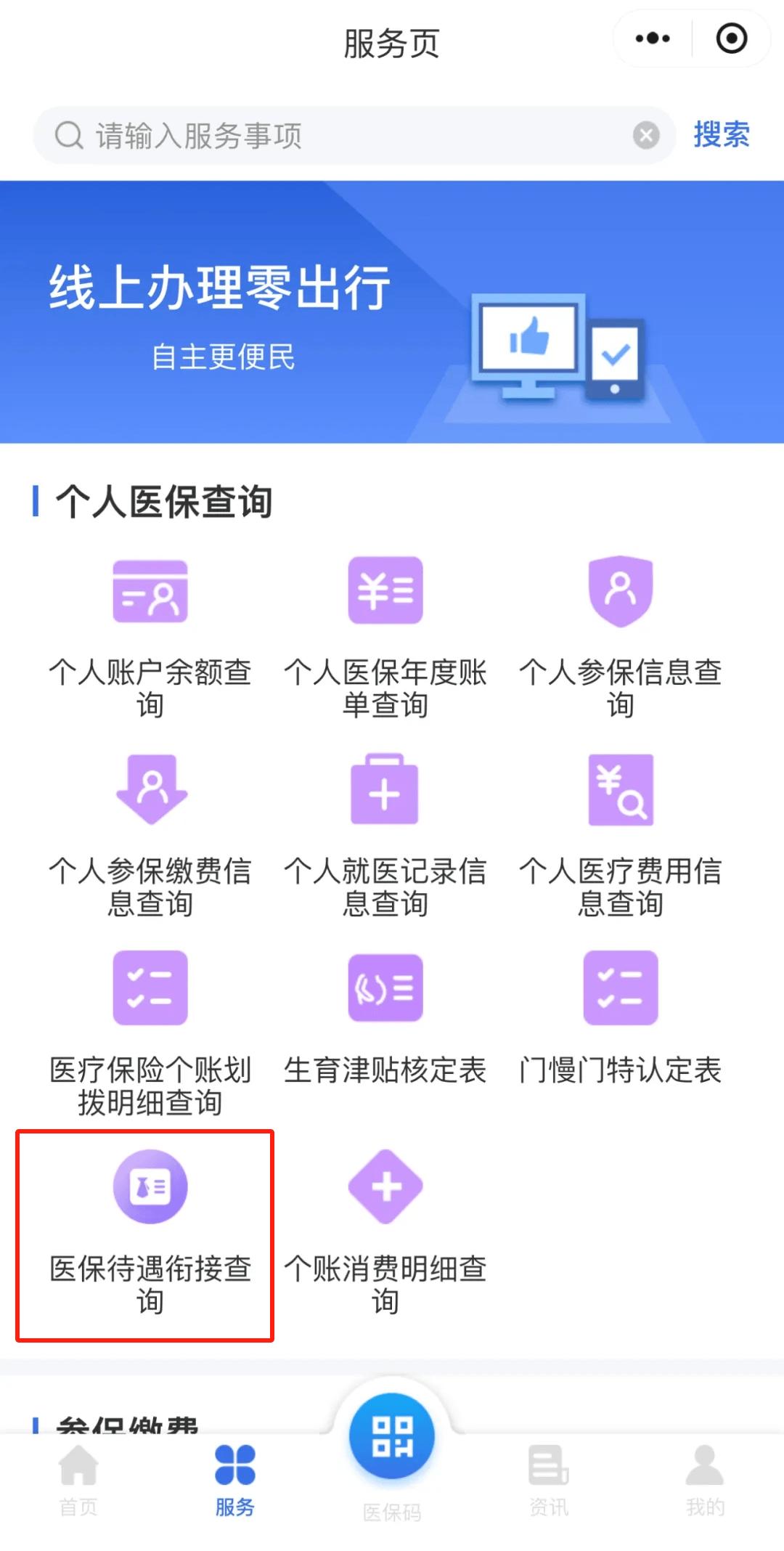The width and height of the screenshot is (784, 1551).
Task: Open the mini program more-options menu
Action: pyautogui.click(x=652, y=38)
